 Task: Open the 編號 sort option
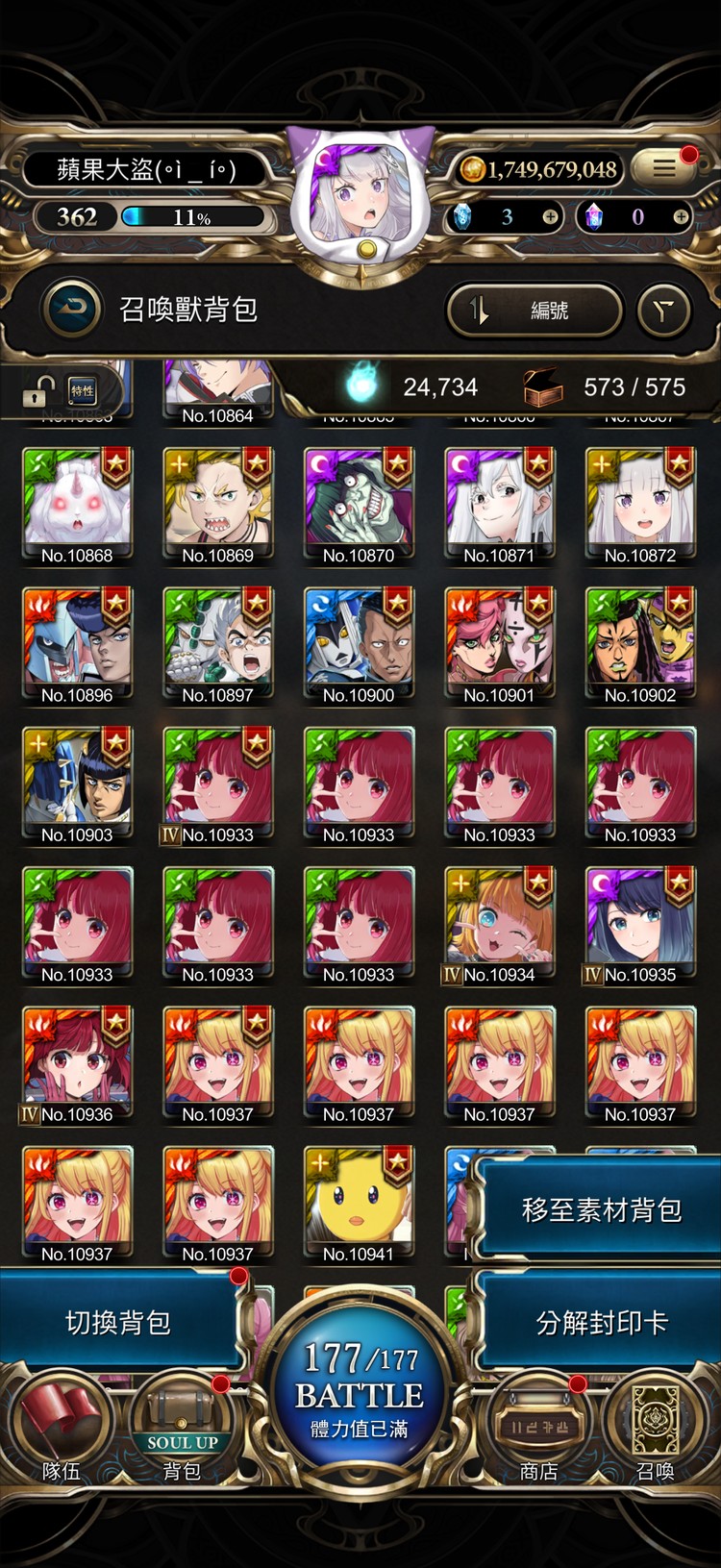click(535, 310)
